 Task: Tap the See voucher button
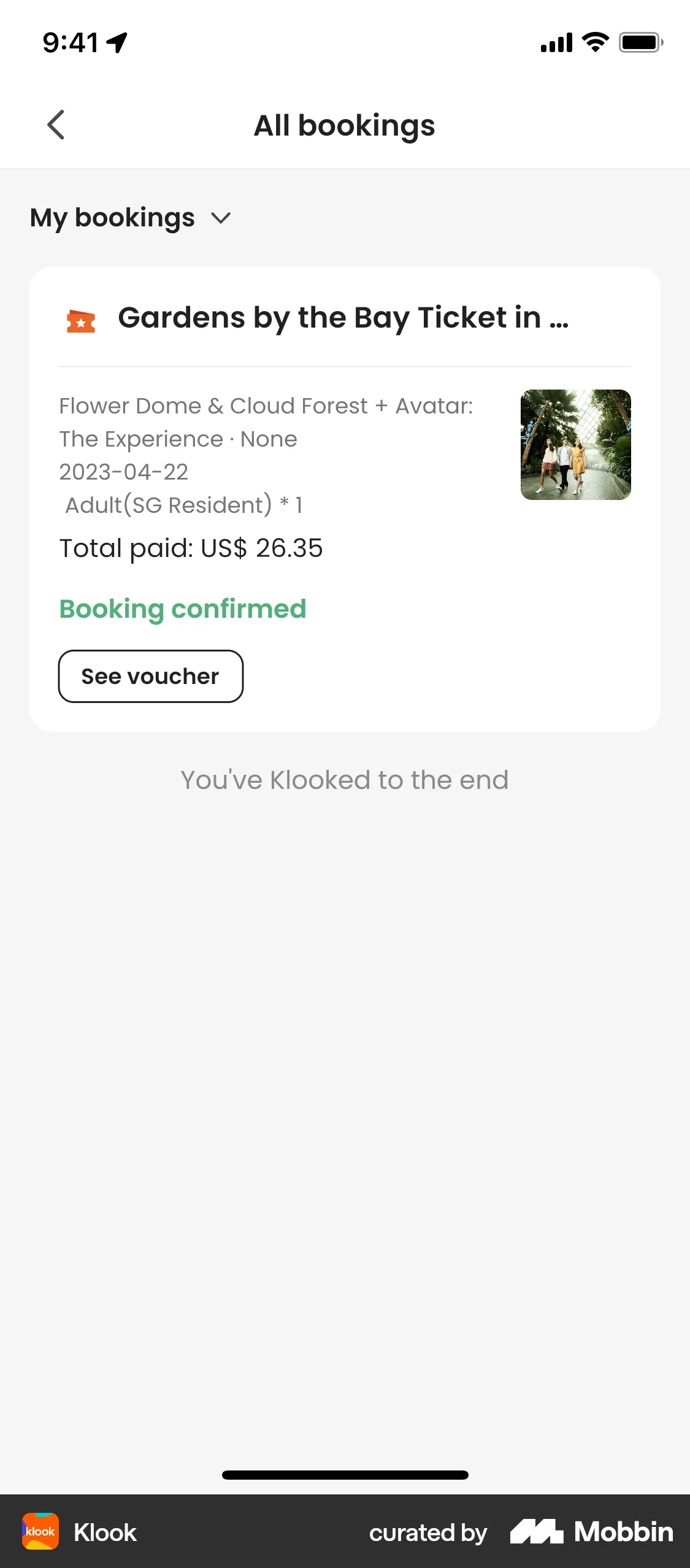[x=150, y=676]
